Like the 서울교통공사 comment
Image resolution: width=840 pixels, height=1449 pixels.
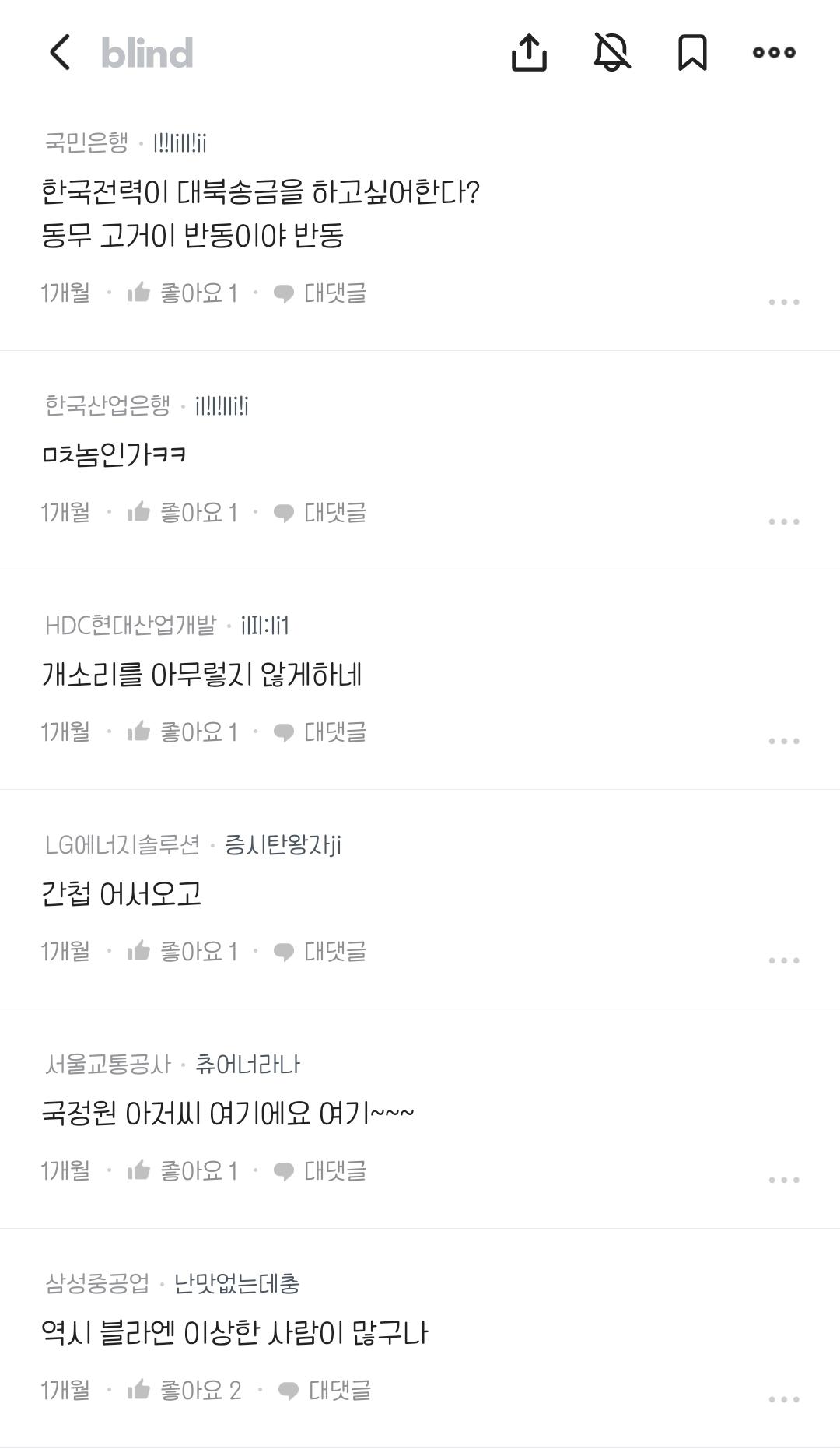coord(183,1171)
